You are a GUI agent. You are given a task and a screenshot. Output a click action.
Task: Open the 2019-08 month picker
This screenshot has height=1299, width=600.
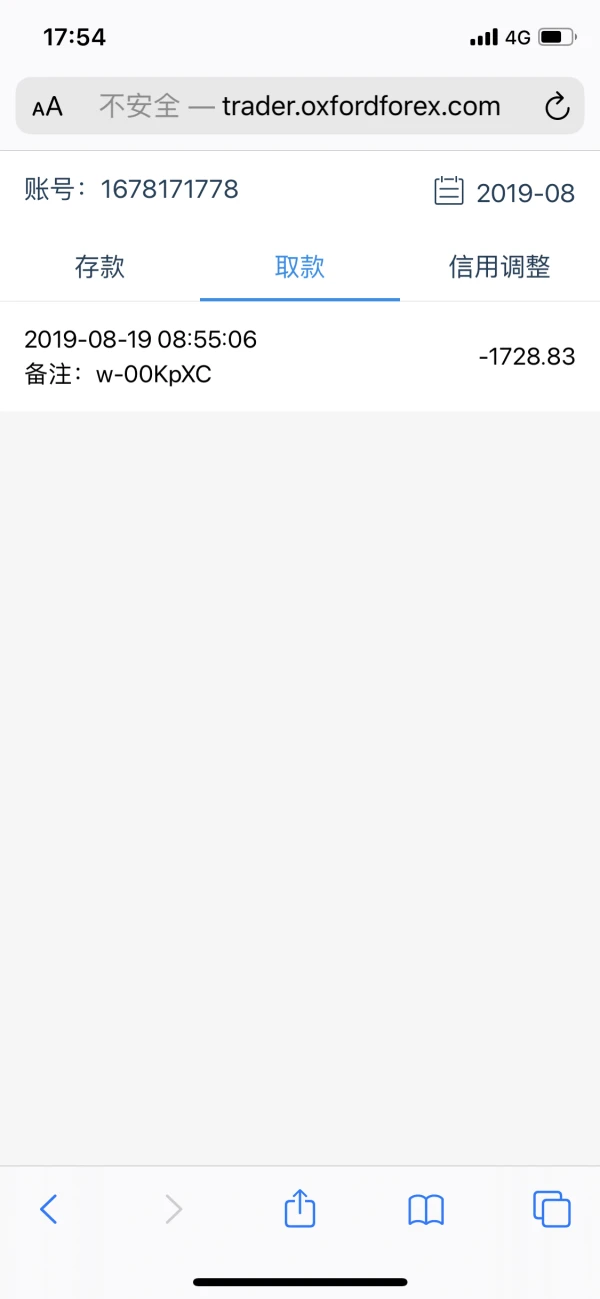coord(505,192)
